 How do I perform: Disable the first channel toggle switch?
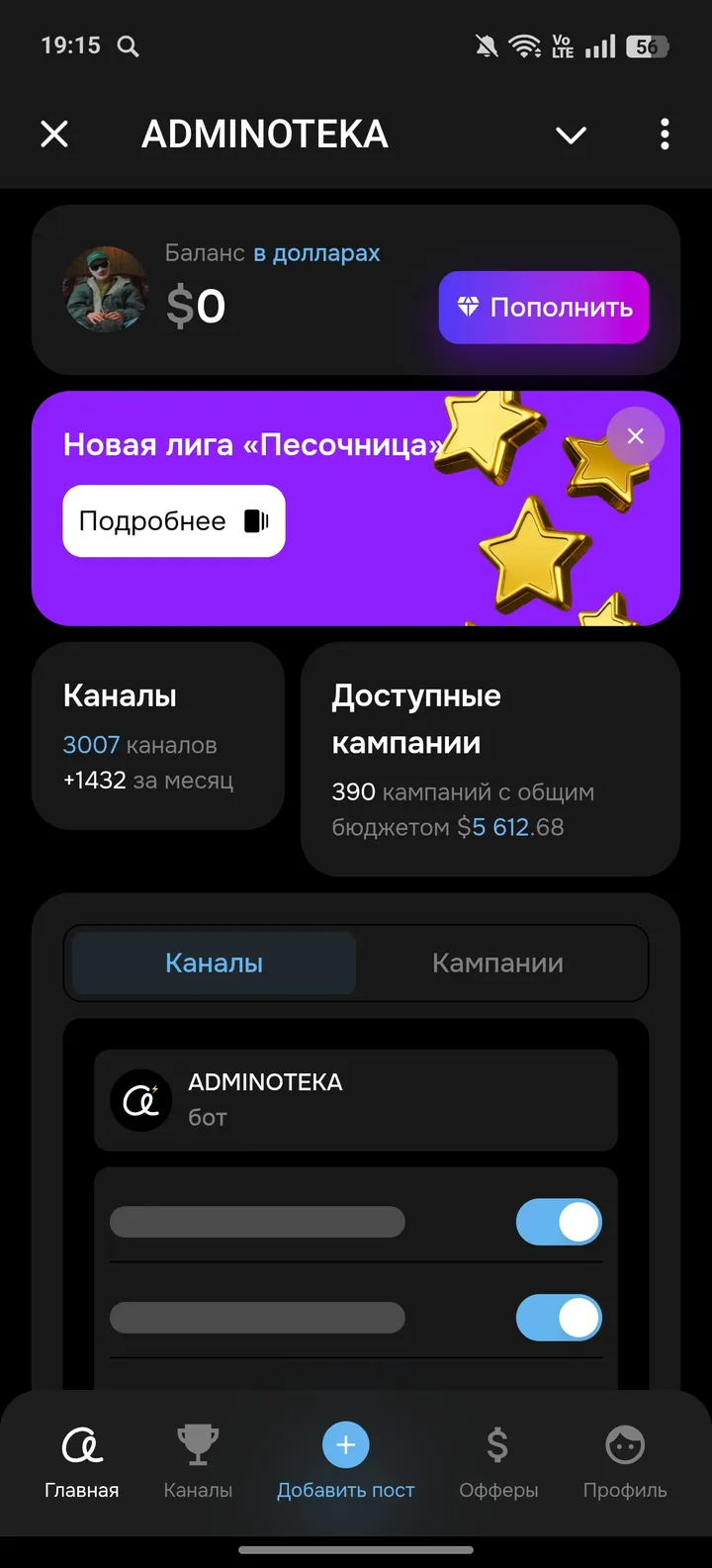[559, 1222]
